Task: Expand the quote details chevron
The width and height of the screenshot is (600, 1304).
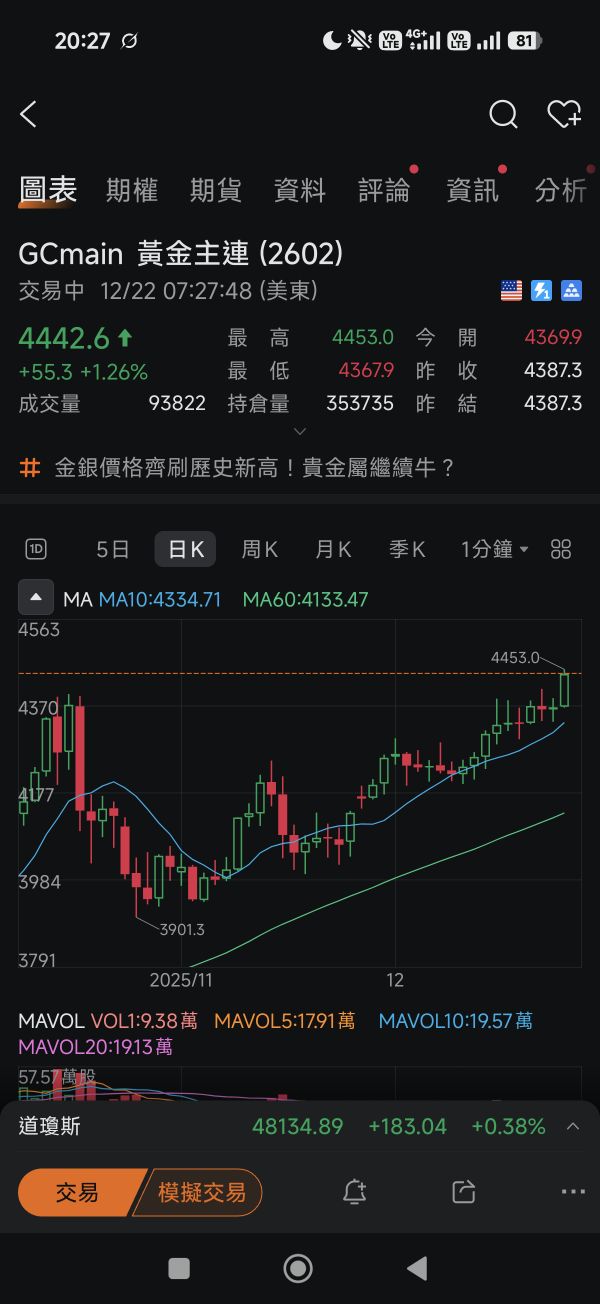Action: 299,432
